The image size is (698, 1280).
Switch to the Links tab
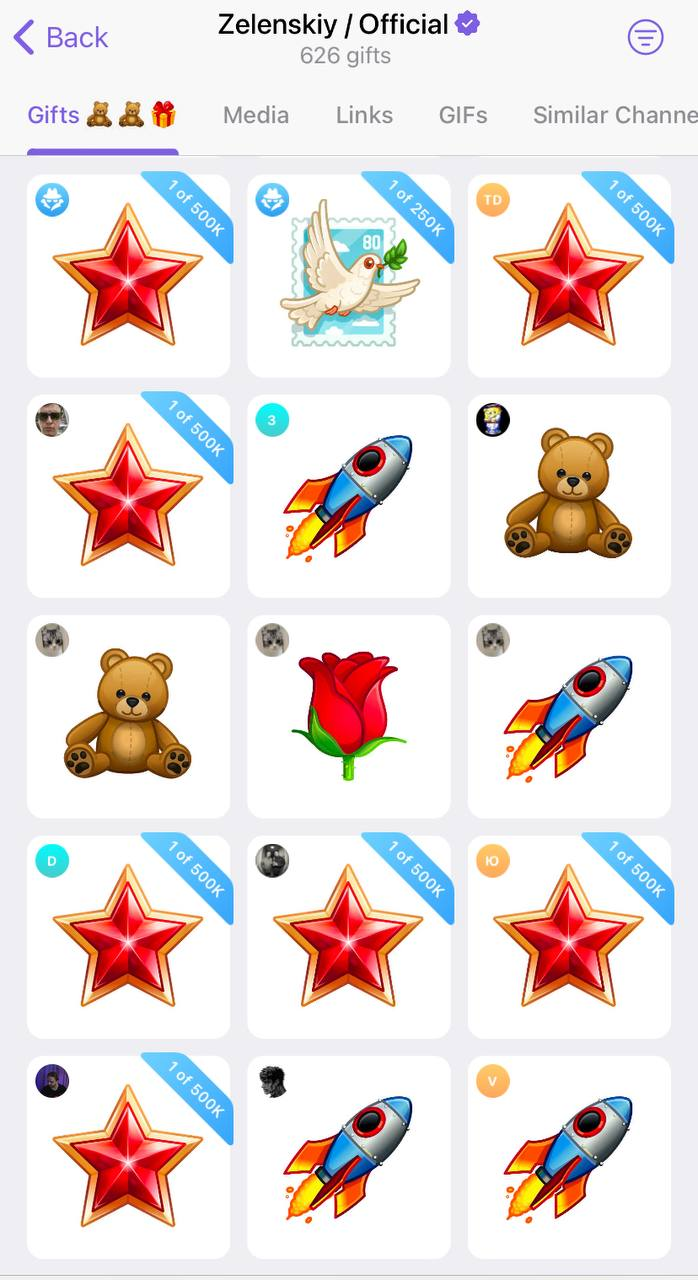click(x=364, y=115)
